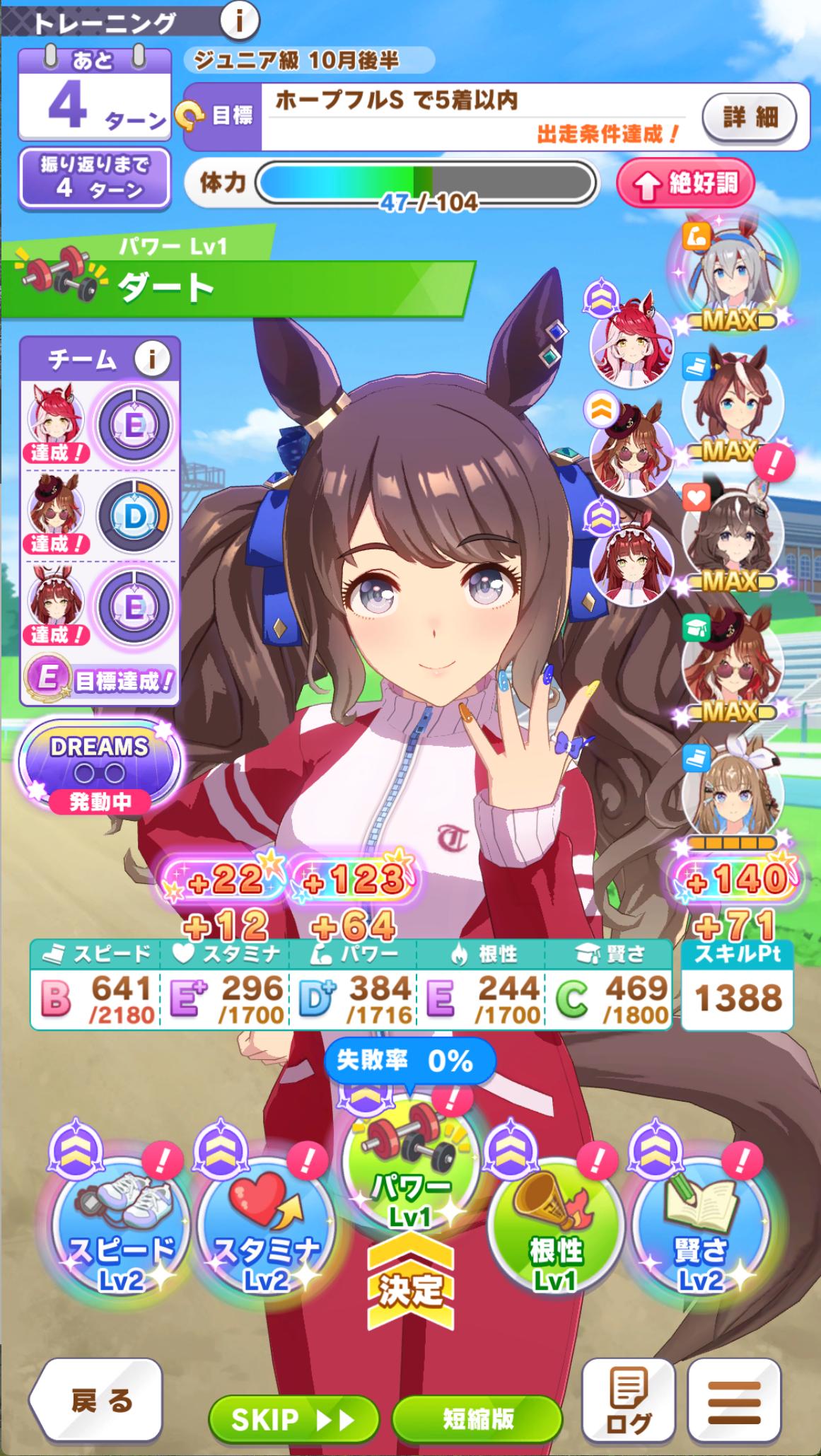The image size is (821, 1456).
Task: Open the 詳細 goal details
Action: [x=749, y=117]
